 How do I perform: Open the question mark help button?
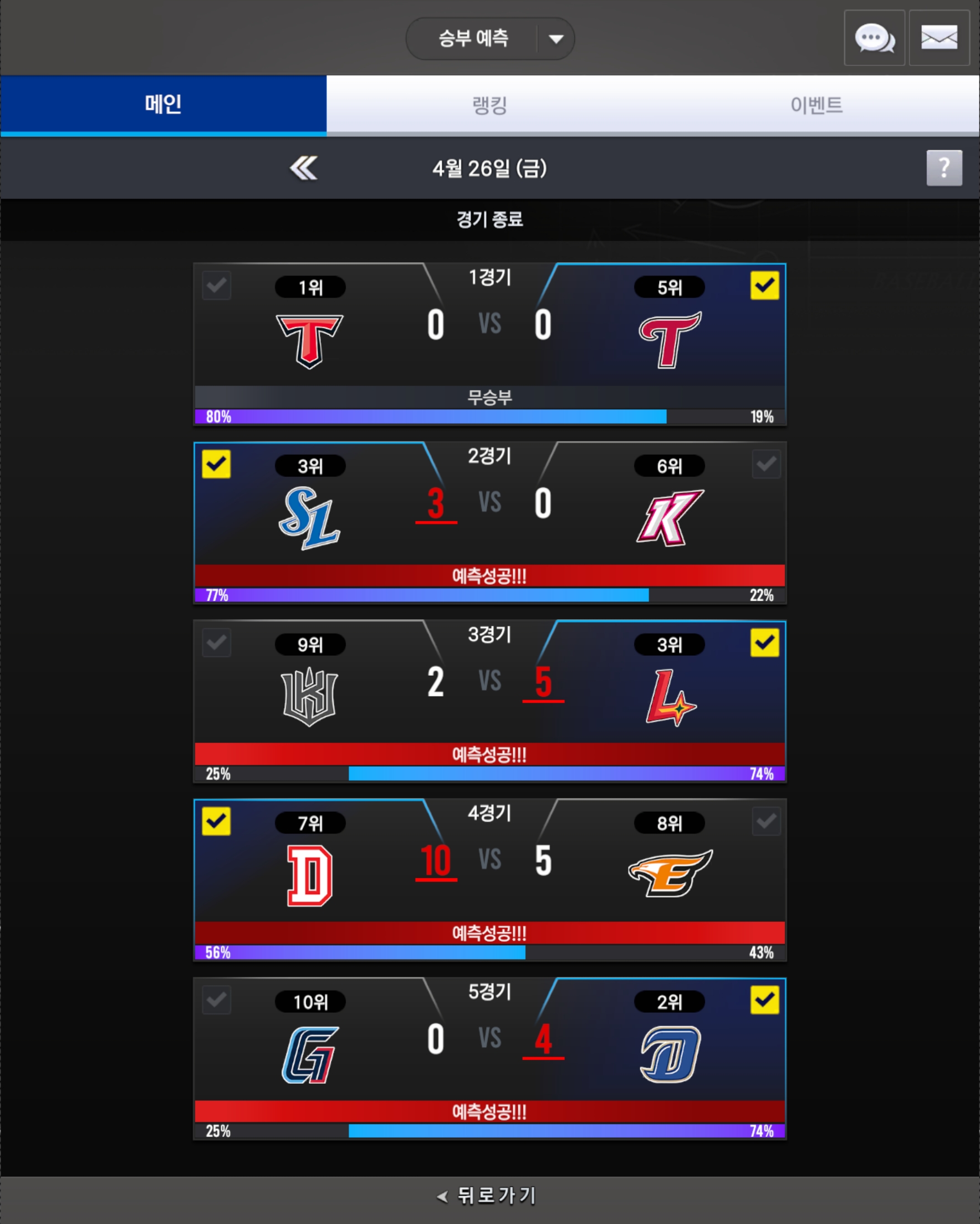[x=943, y=168]
